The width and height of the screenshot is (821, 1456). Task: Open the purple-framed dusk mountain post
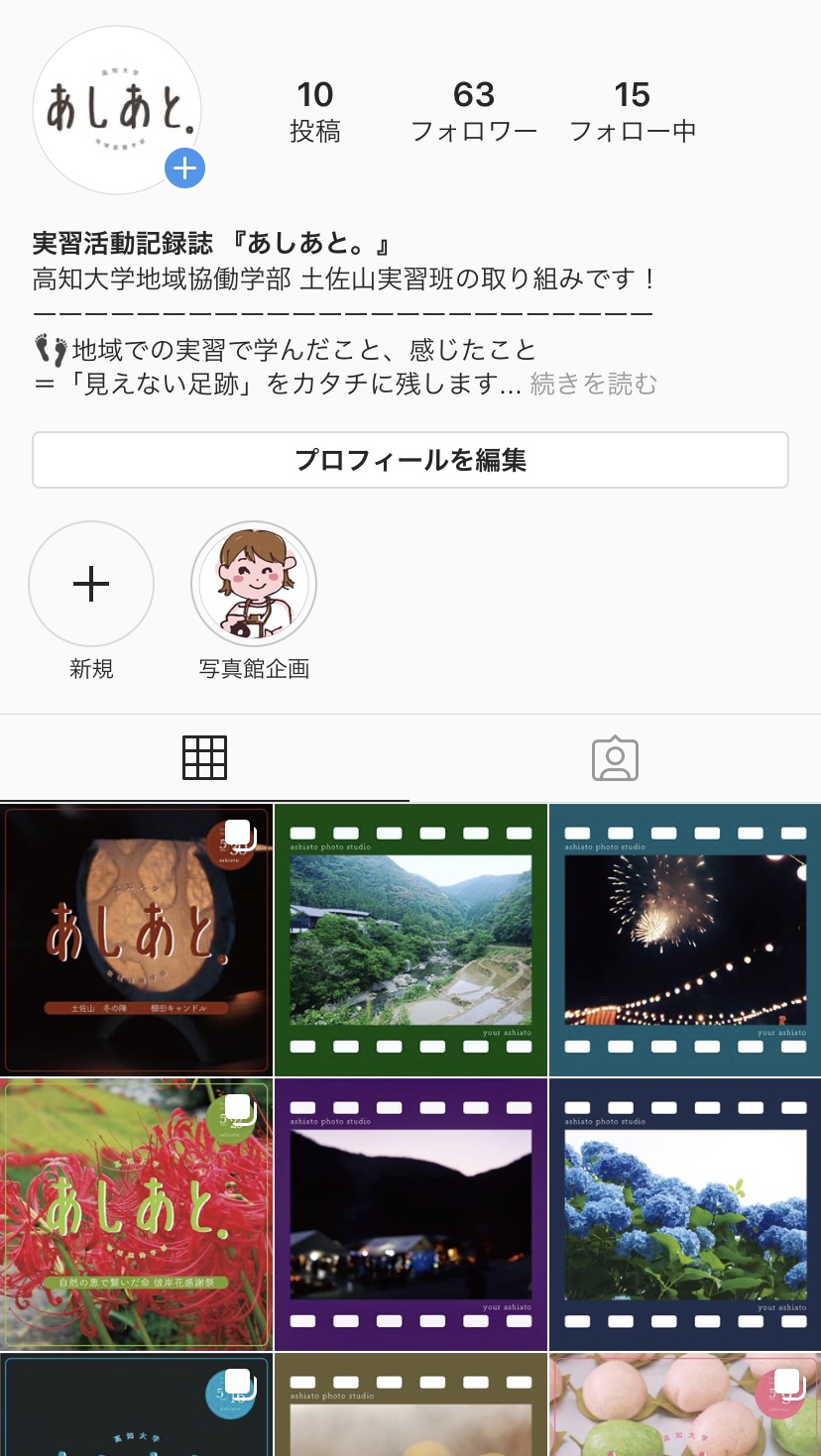410,1214
